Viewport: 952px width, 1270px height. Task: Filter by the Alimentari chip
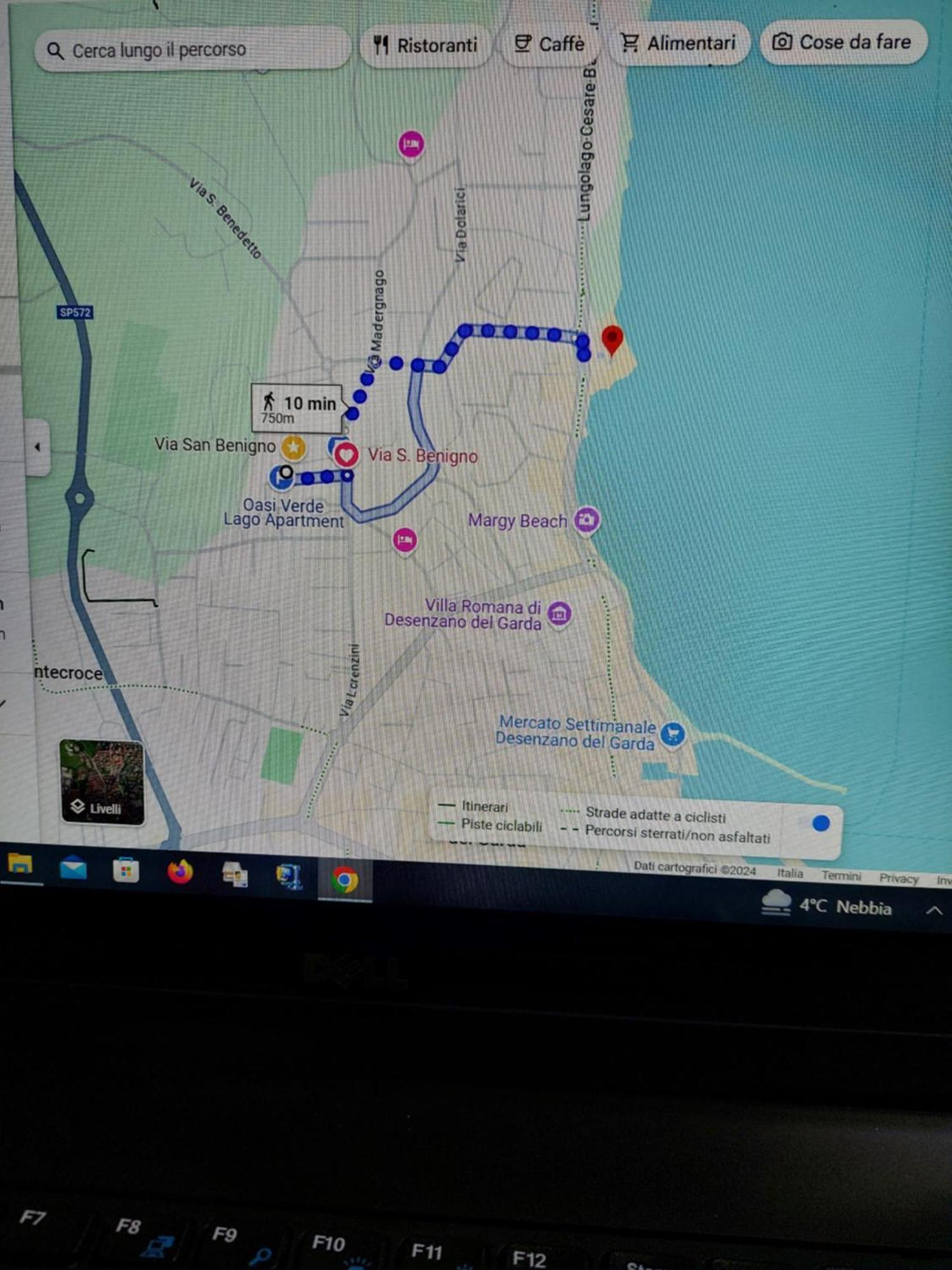(x=678, y=43)
